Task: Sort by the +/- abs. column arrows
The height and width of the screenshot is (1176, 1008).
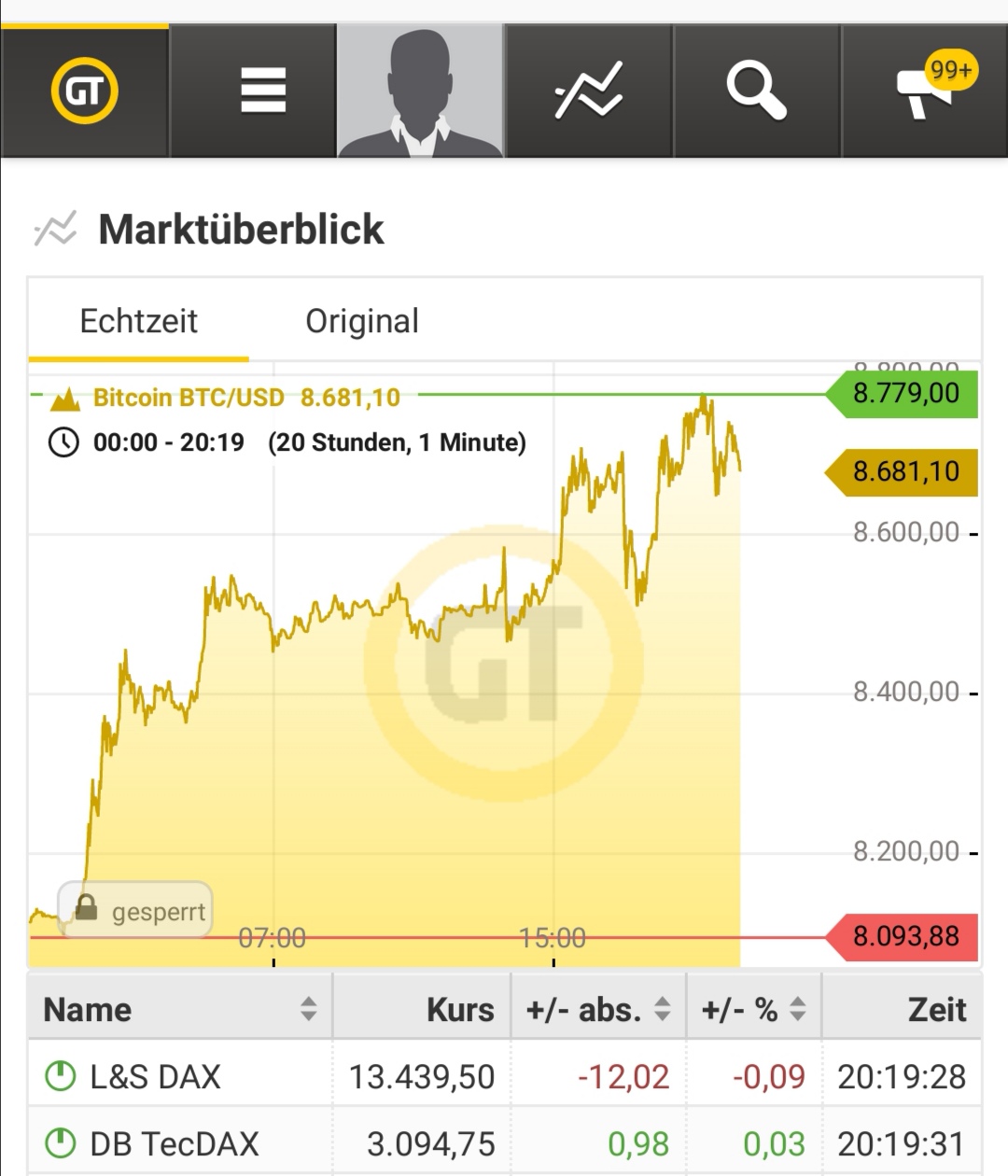Action: pyautogui.click(x=662, y=1008)
